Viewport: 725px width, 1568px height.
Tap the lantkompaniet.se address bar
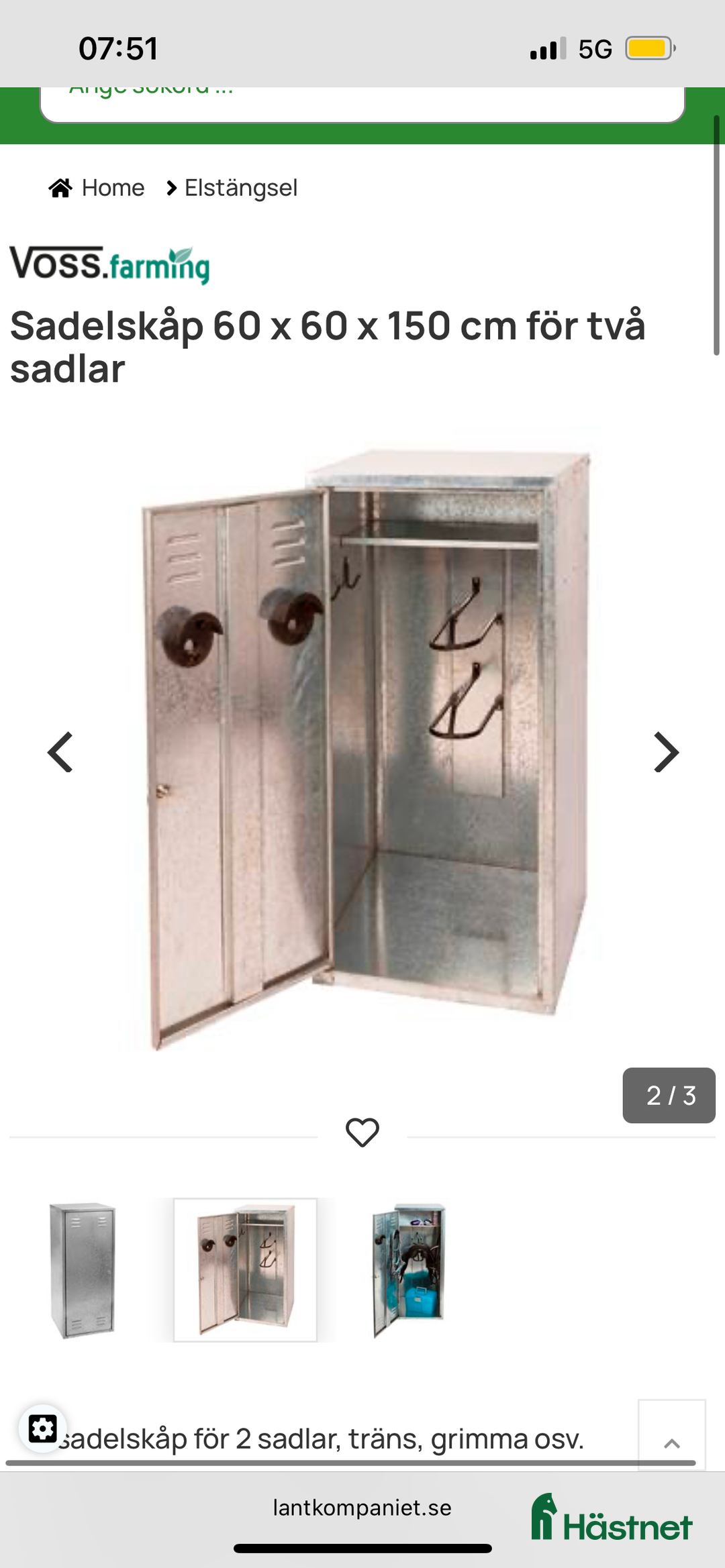pyautogui.click(x=362, y=1508)
